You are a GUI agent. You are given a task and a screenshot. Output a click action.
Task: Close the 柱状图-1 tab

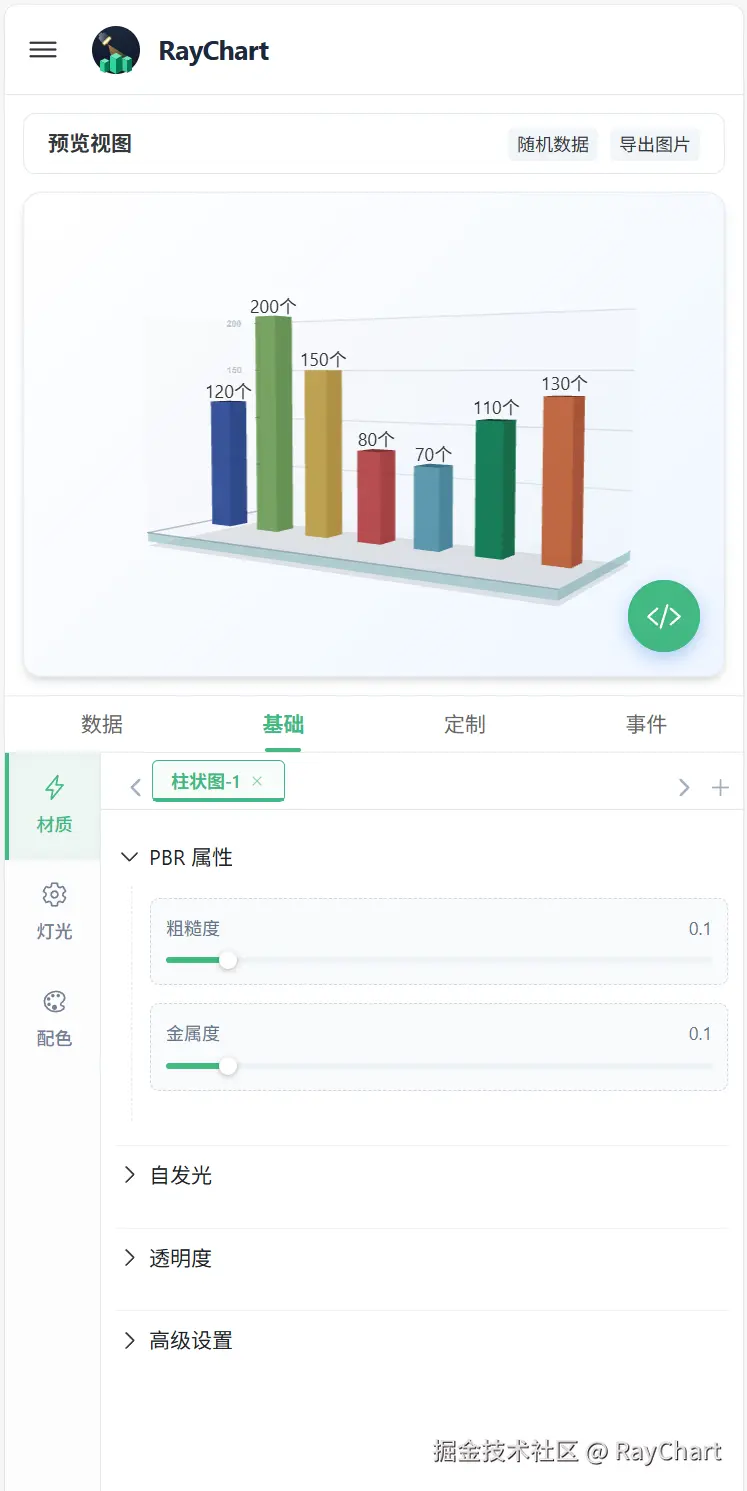[x=257, y=782]
